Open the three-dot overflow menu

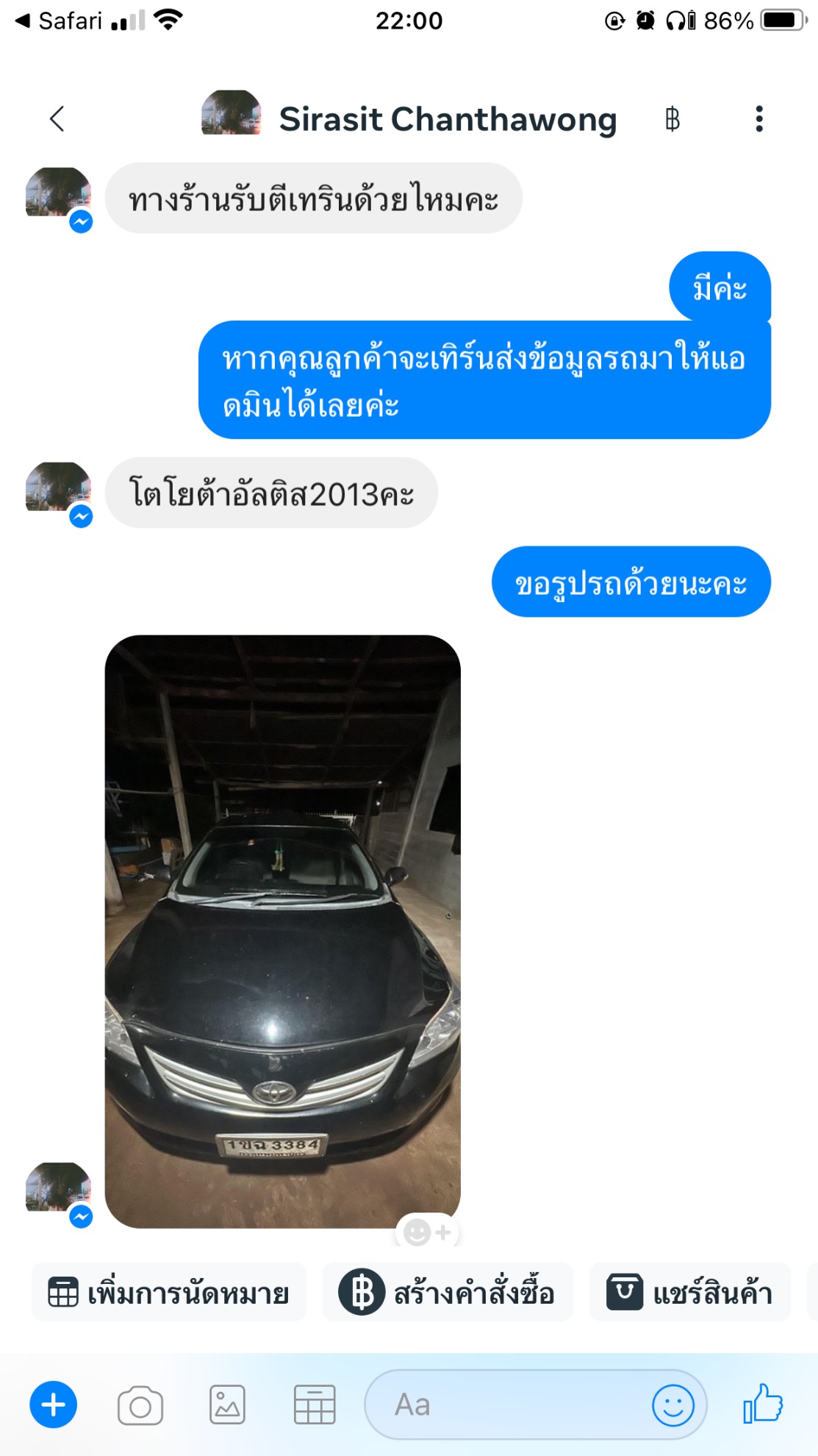(x=758, y=119)
